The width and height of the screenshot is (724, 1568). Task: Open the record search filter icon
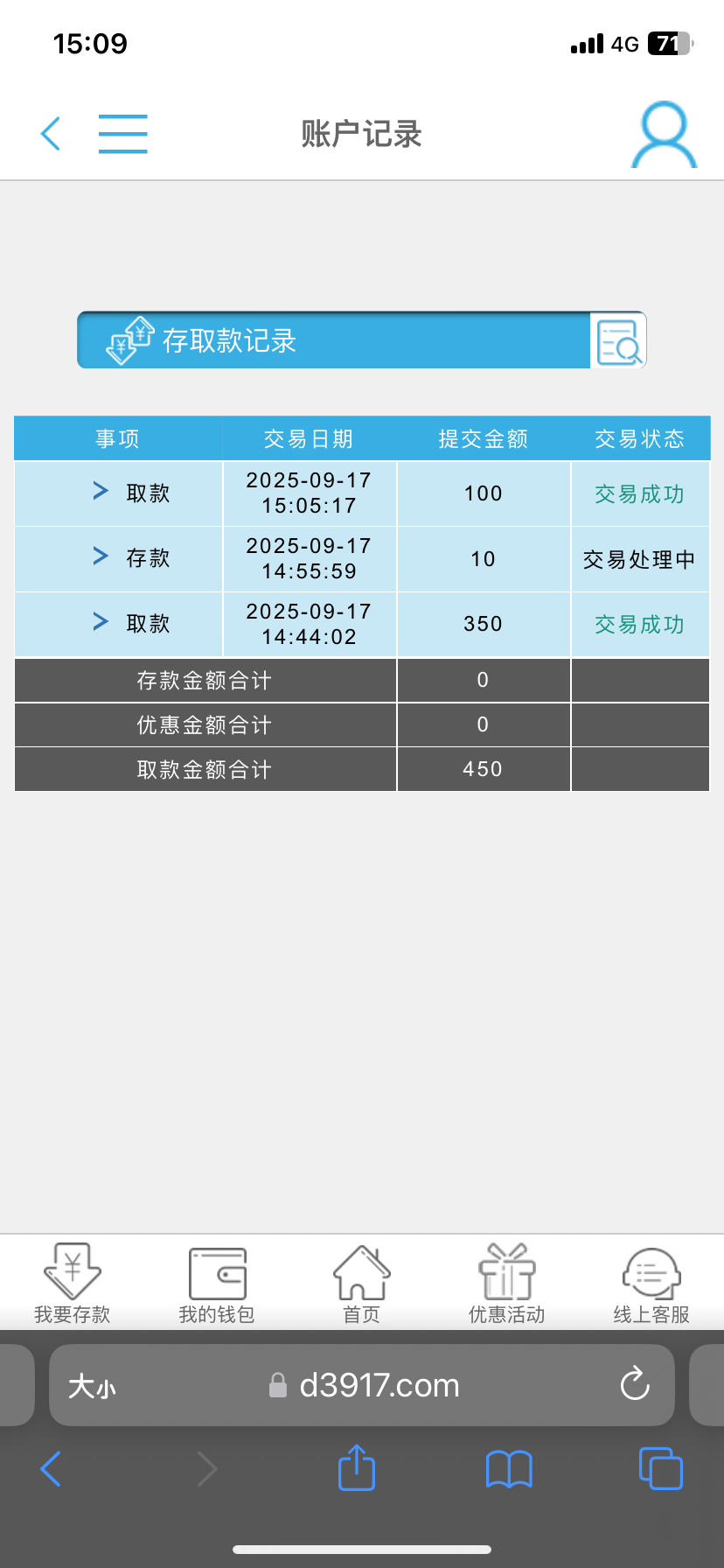coord(618,340)
